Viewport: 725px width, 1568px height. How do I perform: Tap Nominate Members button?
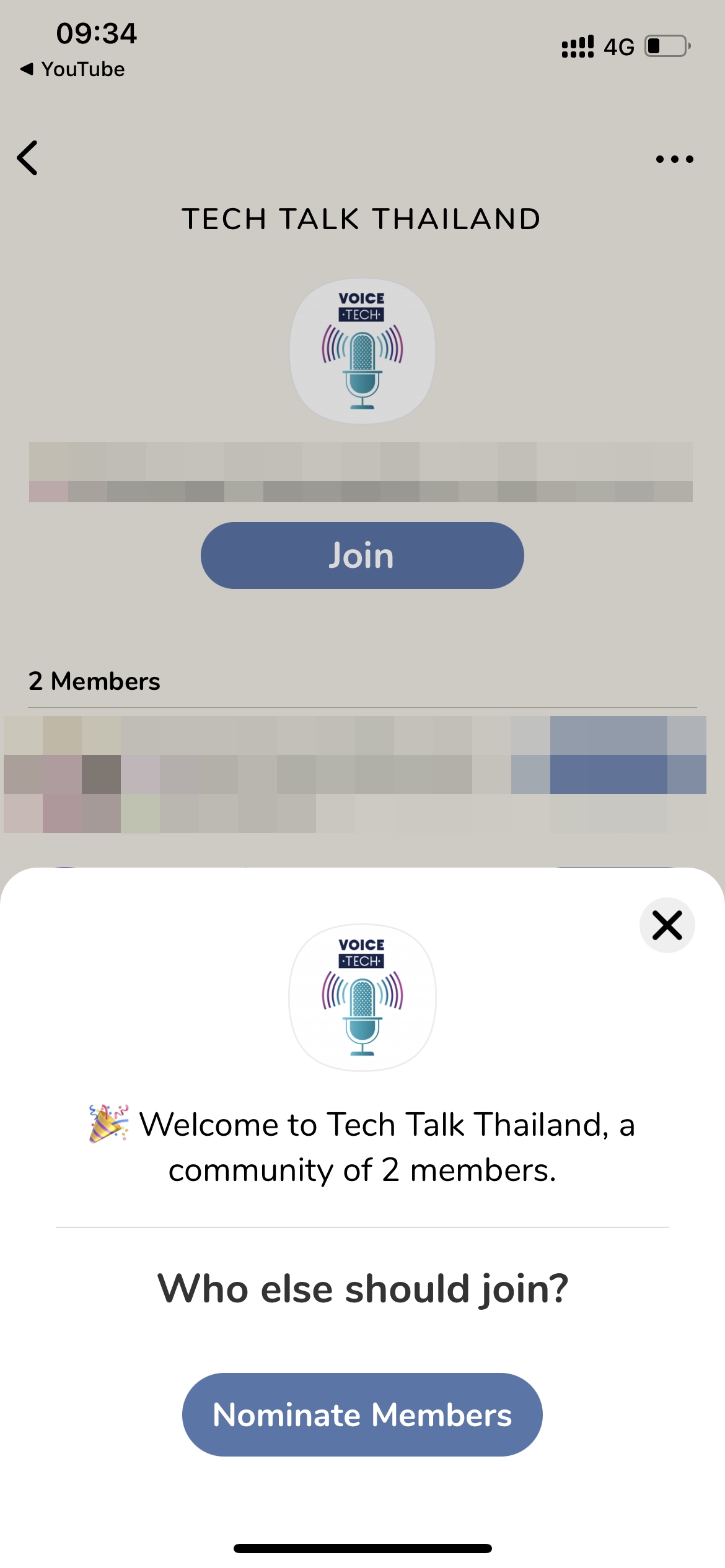[362, 1414]
